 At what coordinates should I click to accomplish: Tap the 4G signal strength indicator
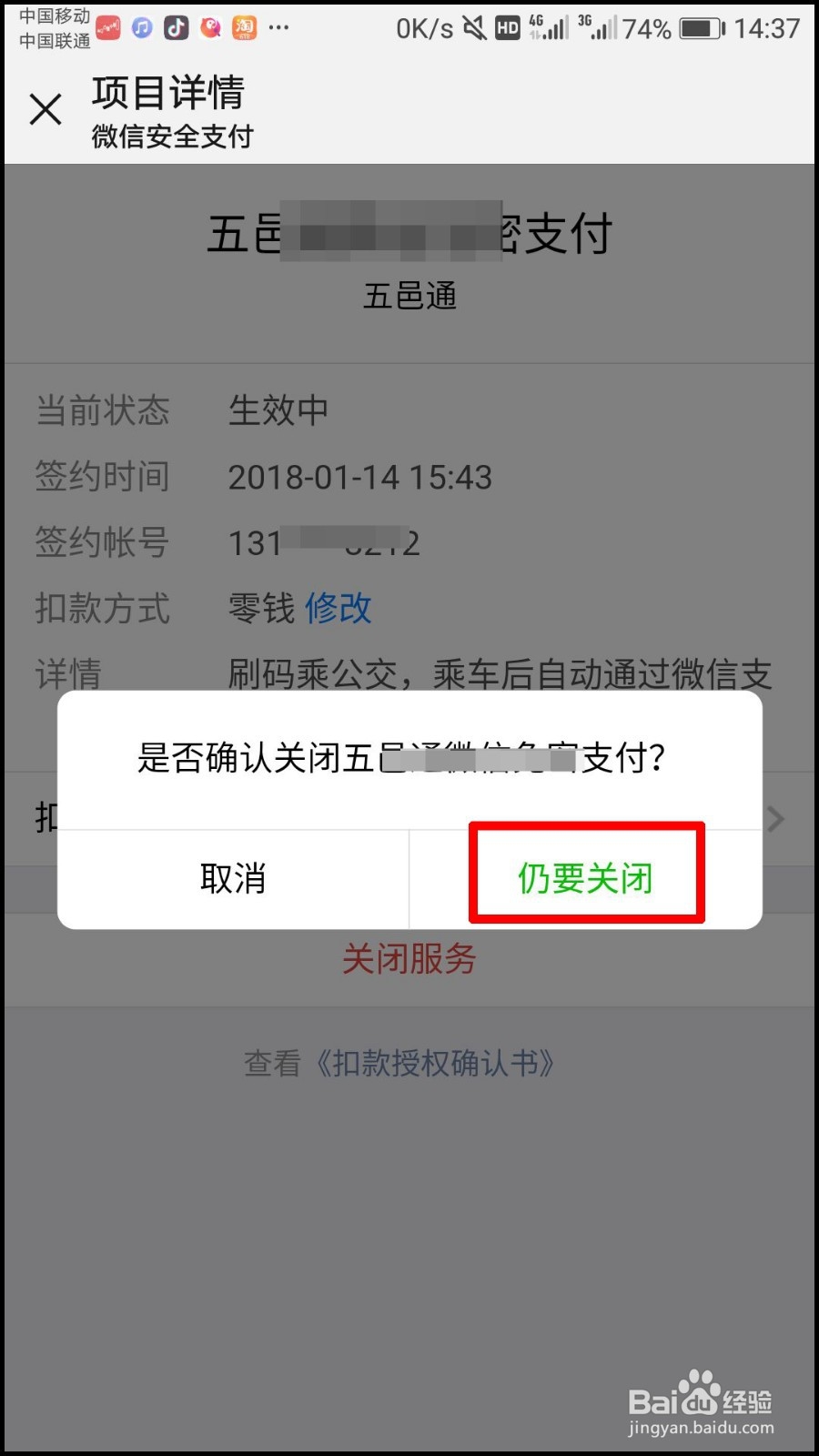546,27
